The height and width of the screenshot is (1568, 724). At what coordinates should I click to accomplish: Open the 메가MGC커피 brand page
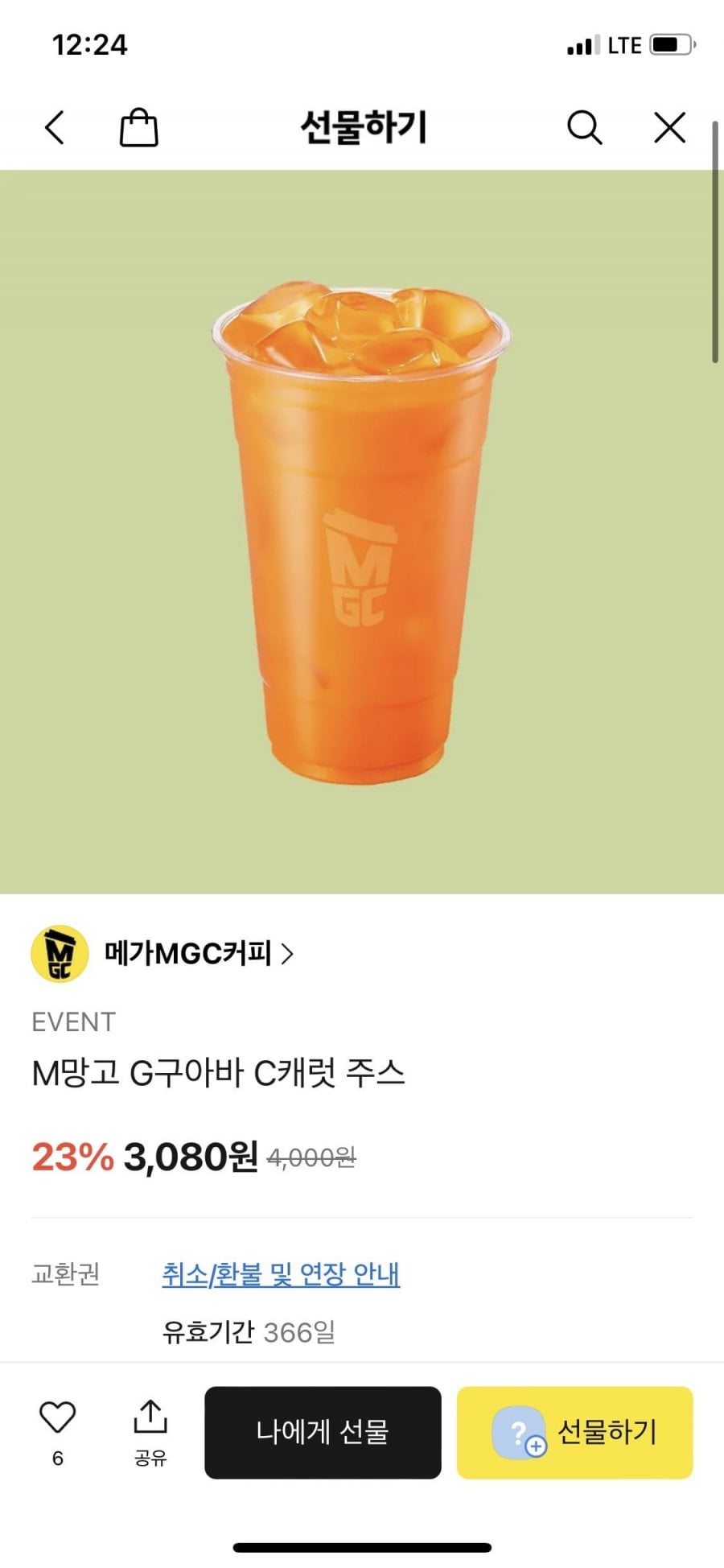click(x=162, y=954)
